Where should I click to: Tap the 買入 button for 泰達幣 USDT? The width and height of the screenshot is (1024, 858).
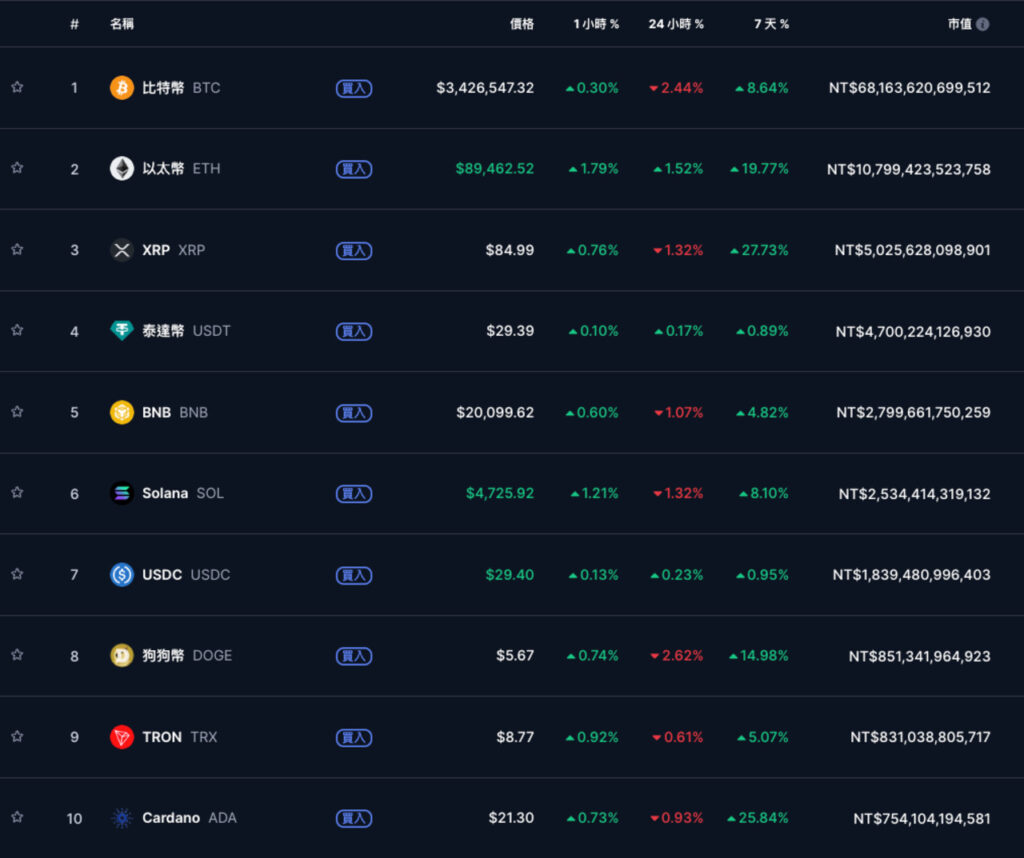pyautogui.click(x=354, y=331)
